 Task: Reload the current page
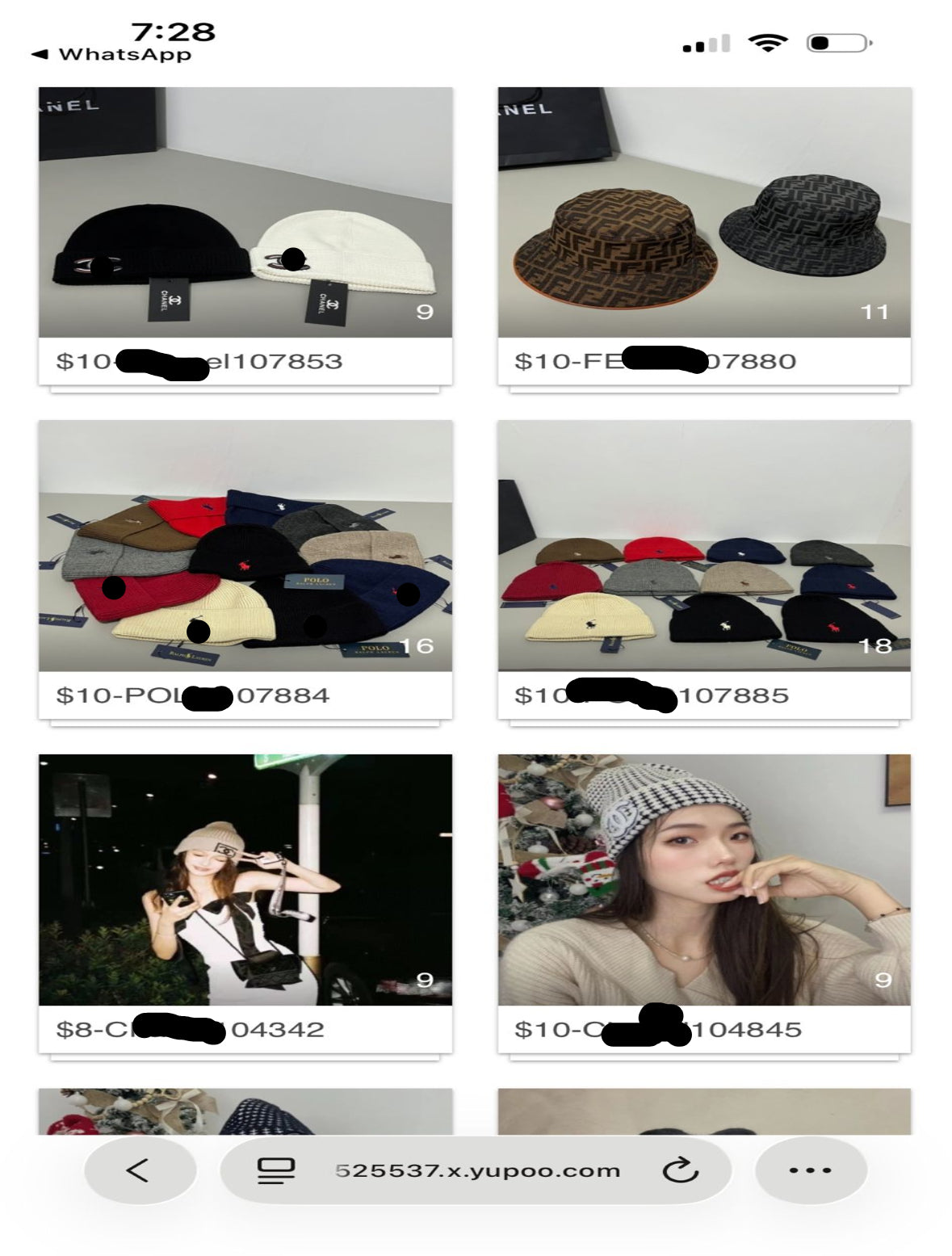(x=679, y=1170)
